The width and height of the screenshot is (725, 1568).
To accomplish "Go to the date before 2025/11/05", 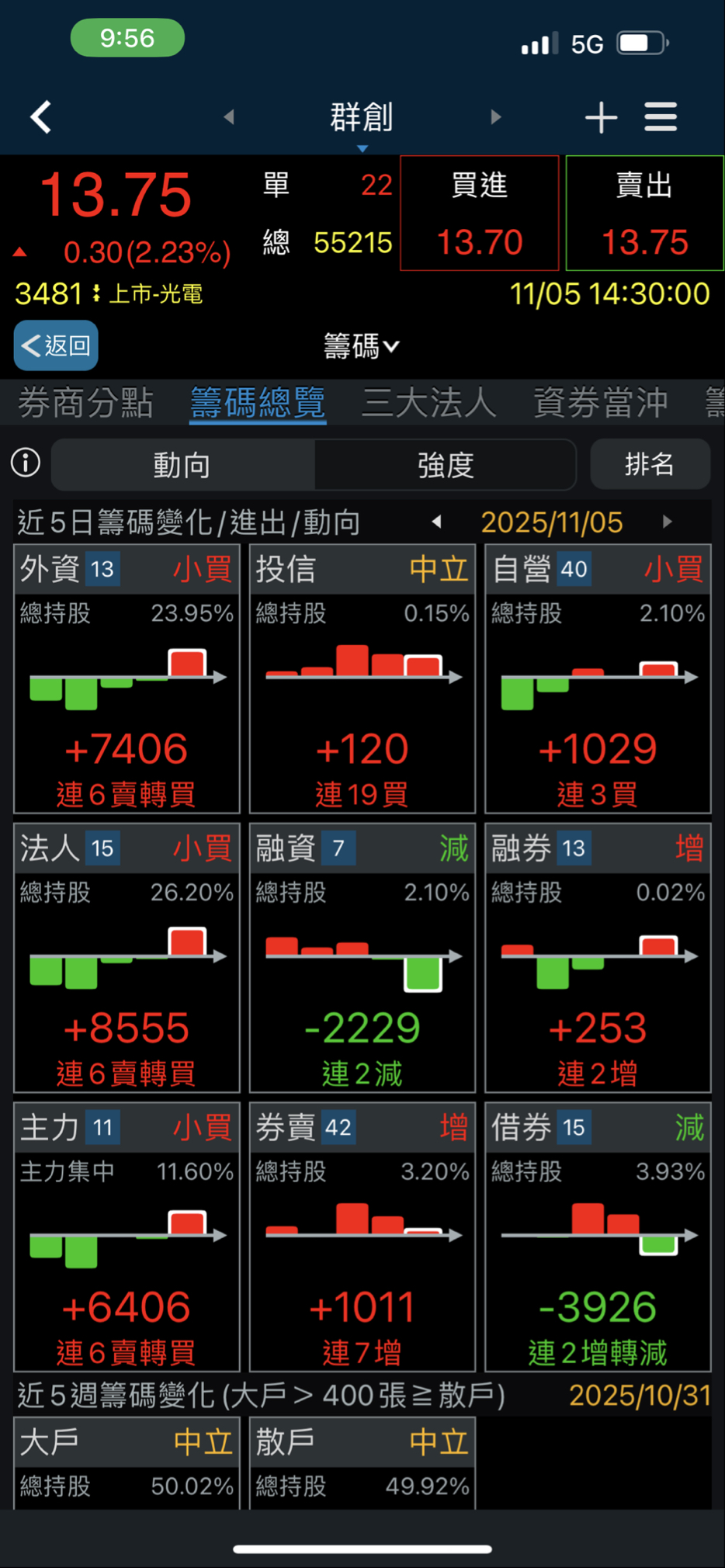I will pos(437,522).
